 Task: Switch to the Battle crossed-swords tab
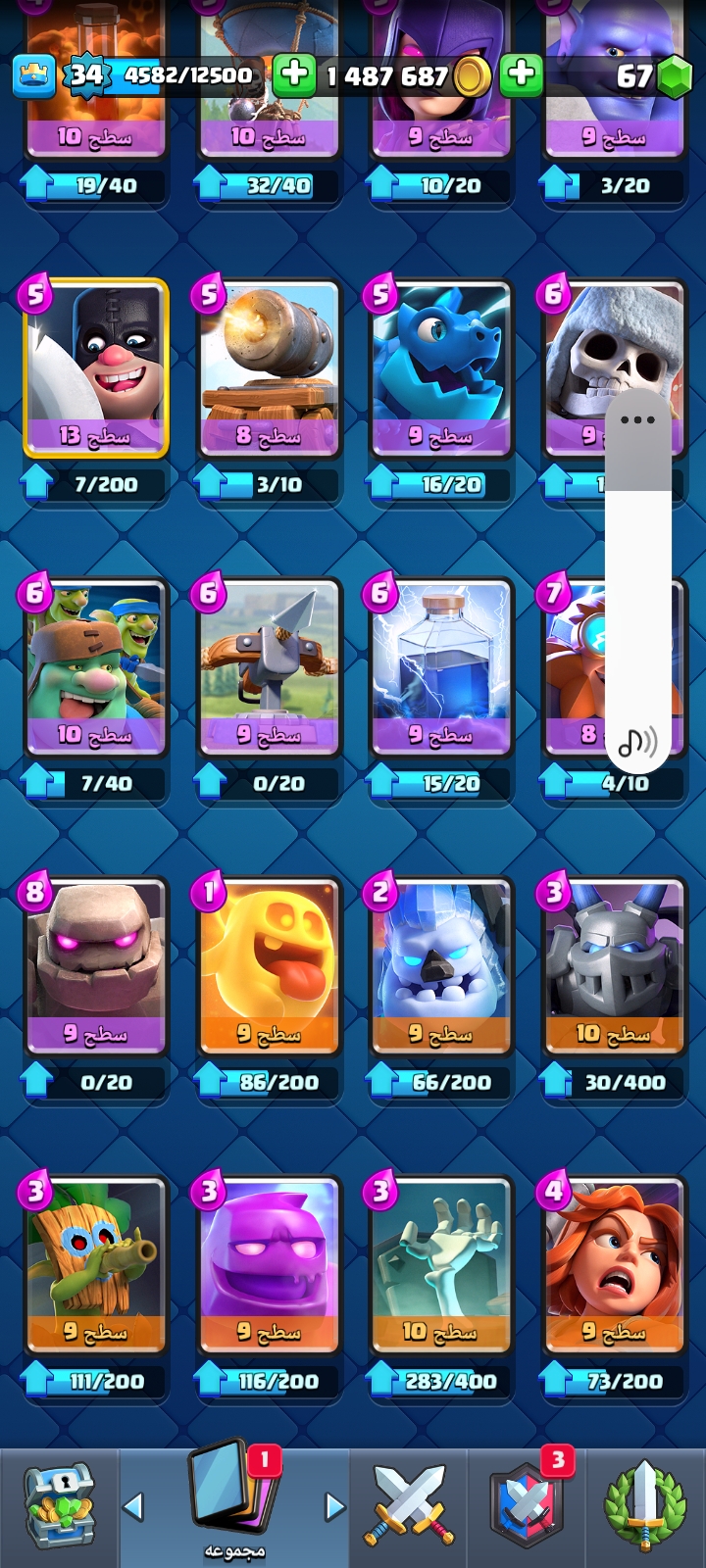coord(409,1506)
